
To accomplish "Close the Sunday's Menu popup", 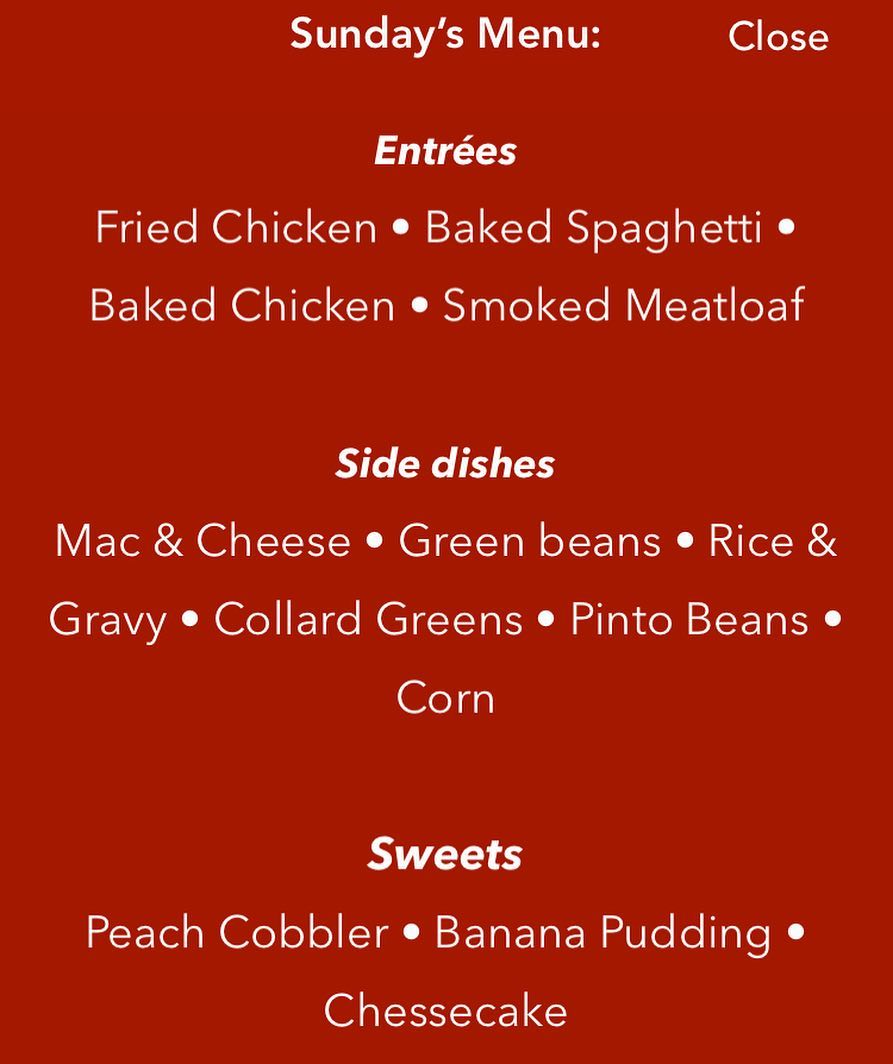I will point(777,37).
